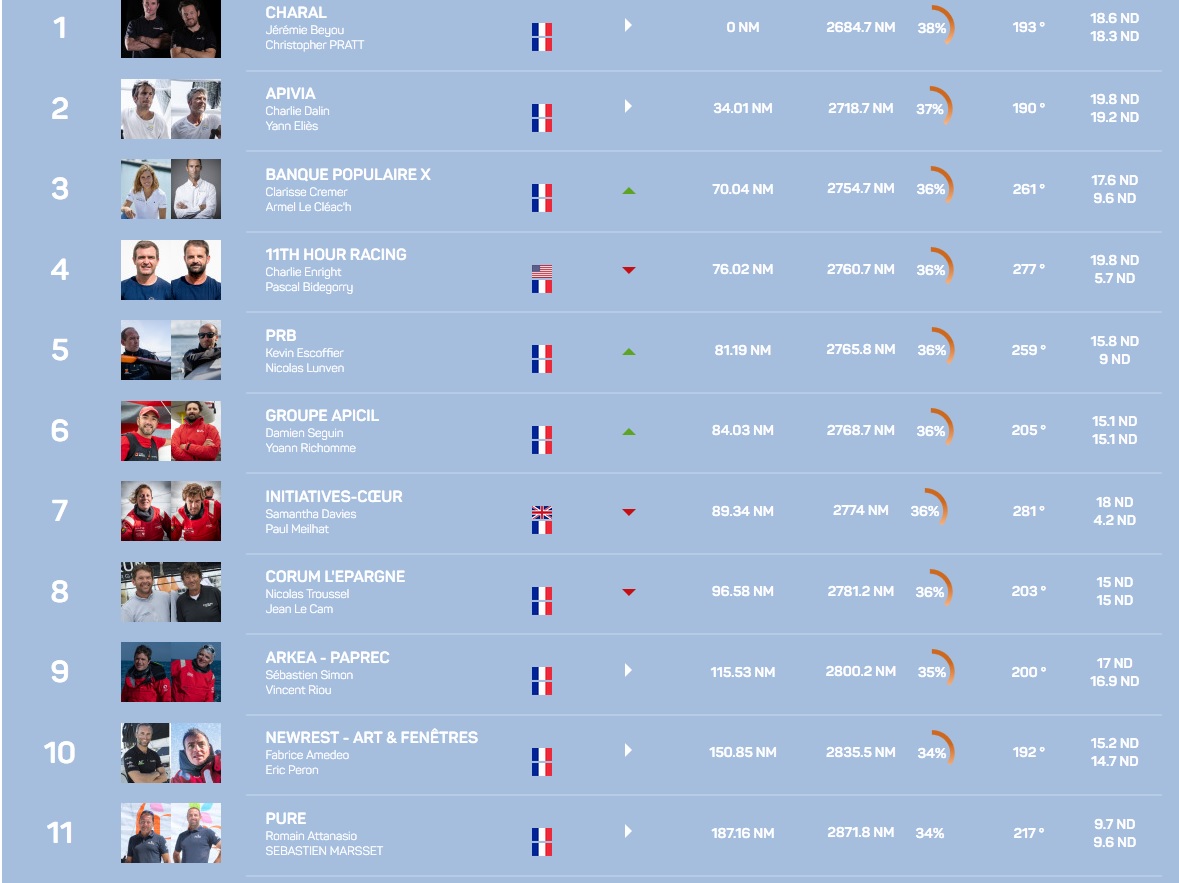The height and width of the screenshot is (883, 1179).
Task: Open the CHARAL team row
Action: (x=296, y=13)
